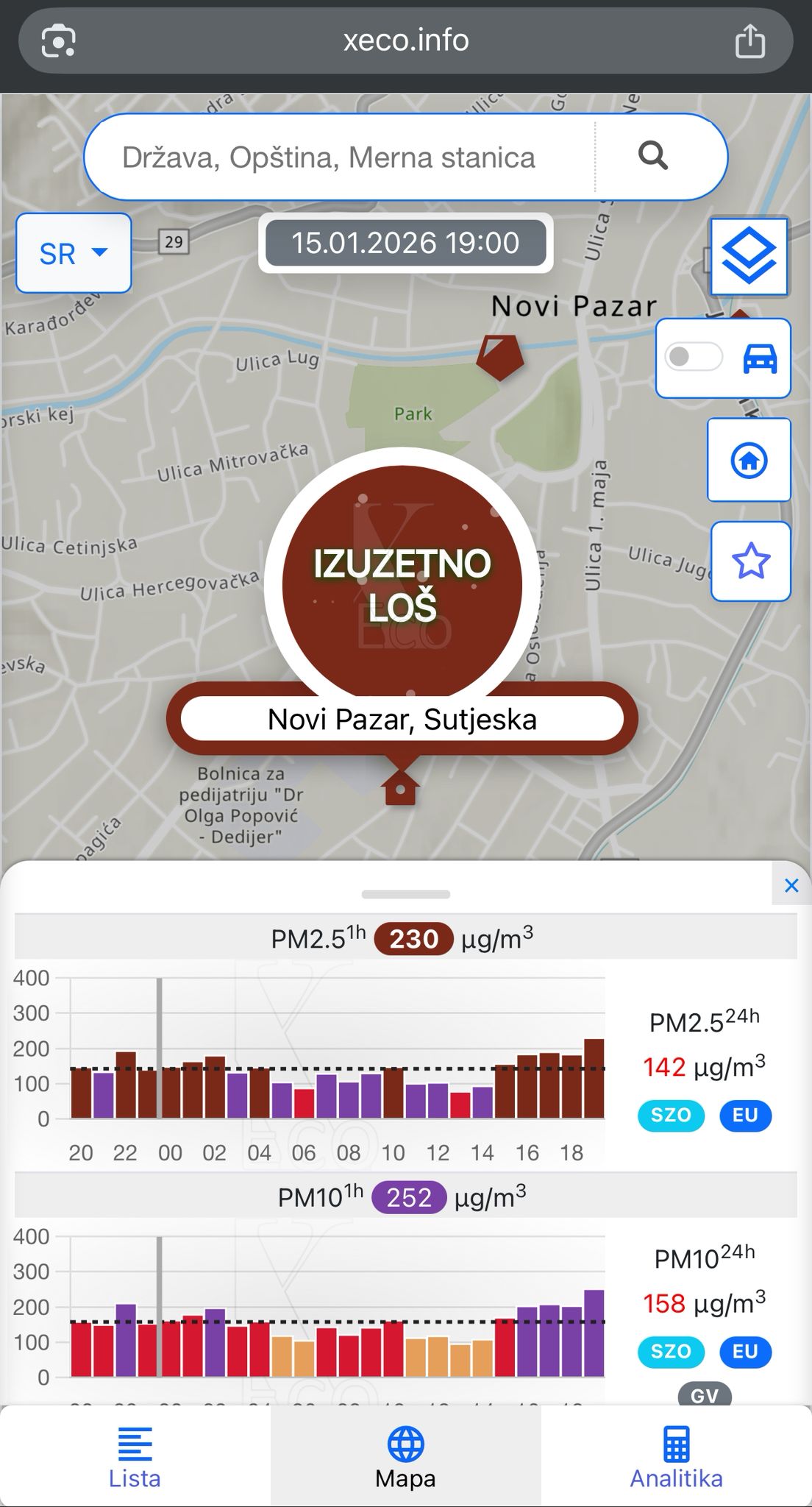Viewport: 812px width, 1507px height.
Task: Tap the EU chip under PM10 24h
Action: pos(744,1351)
